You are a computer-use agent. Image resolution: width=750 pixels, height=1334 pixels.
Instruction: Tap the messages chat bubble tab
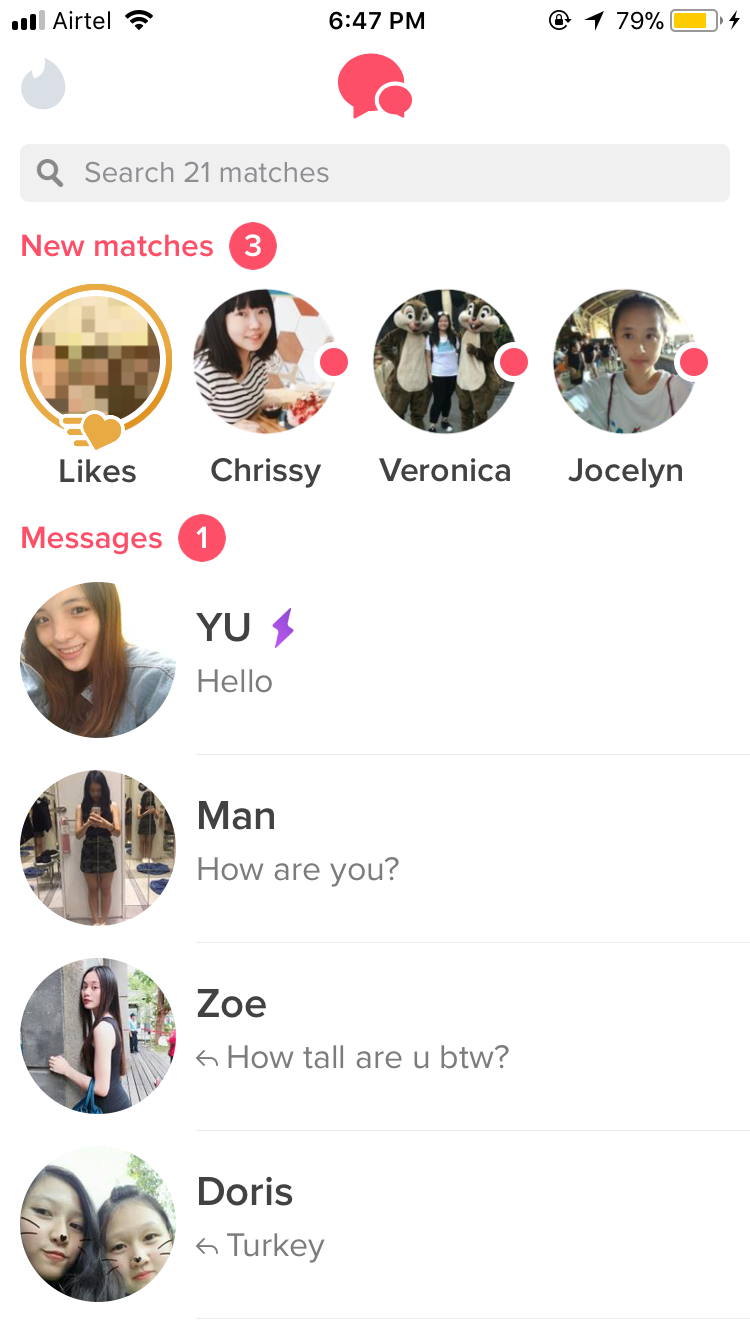[x=374, y=87]
